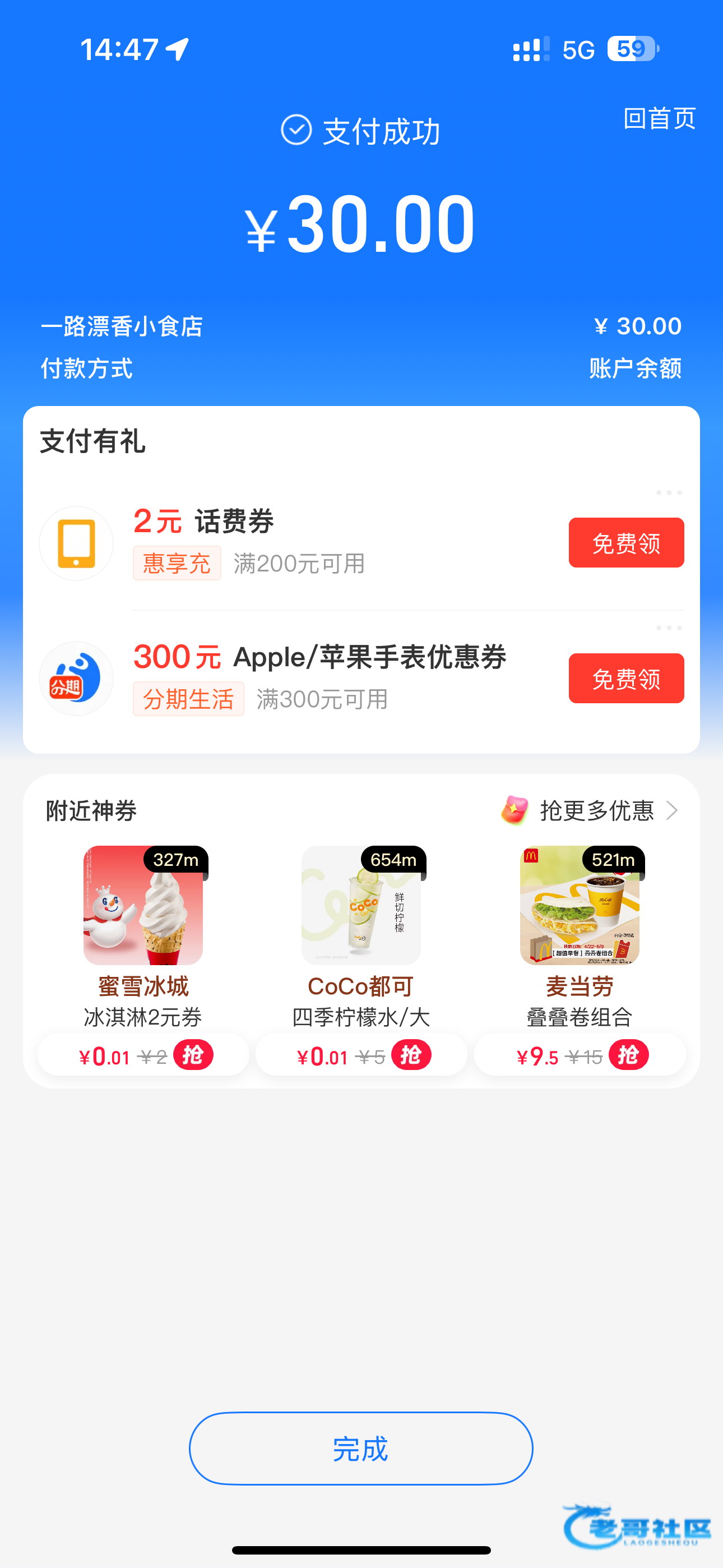Open 抢更多优惠 for more deals
723x1568 pixels.
[589, 810]
